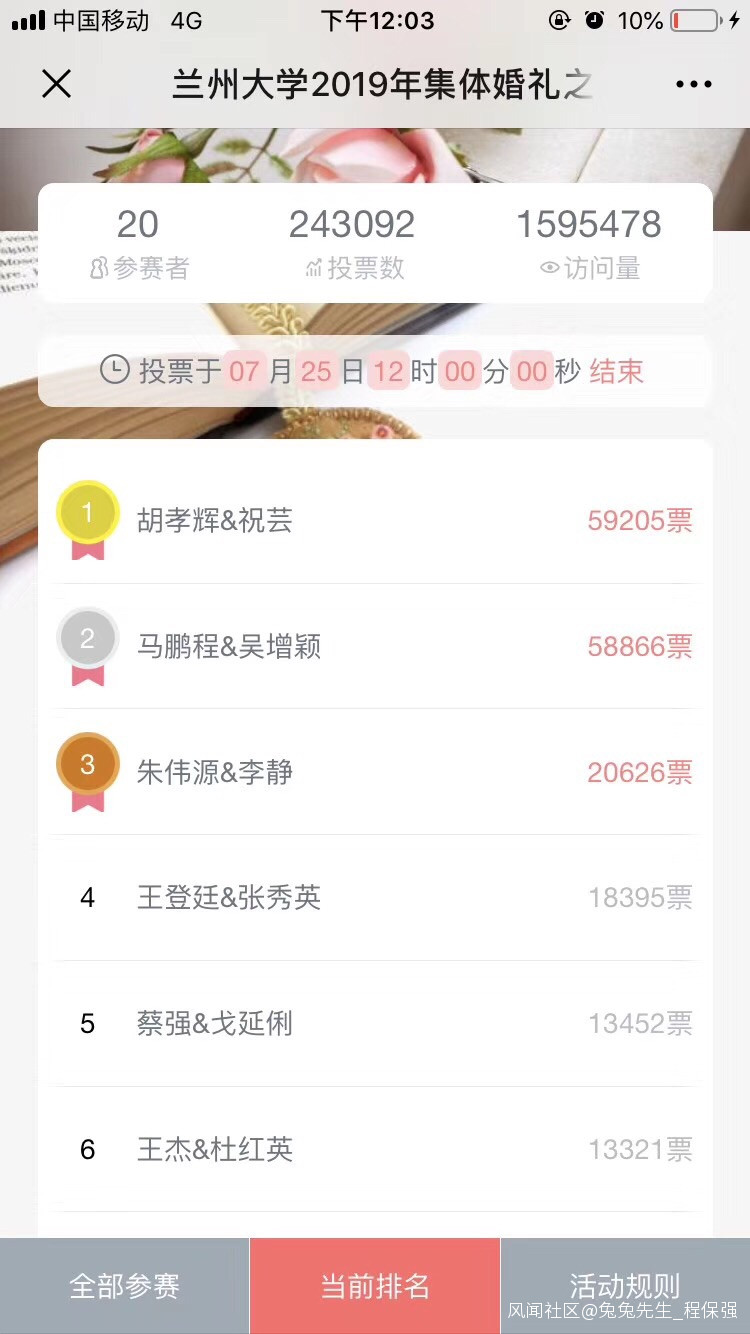Tap the 王登廷&张秀英 row
Viewport: 750px width, 1334px height.
point(229,898)
